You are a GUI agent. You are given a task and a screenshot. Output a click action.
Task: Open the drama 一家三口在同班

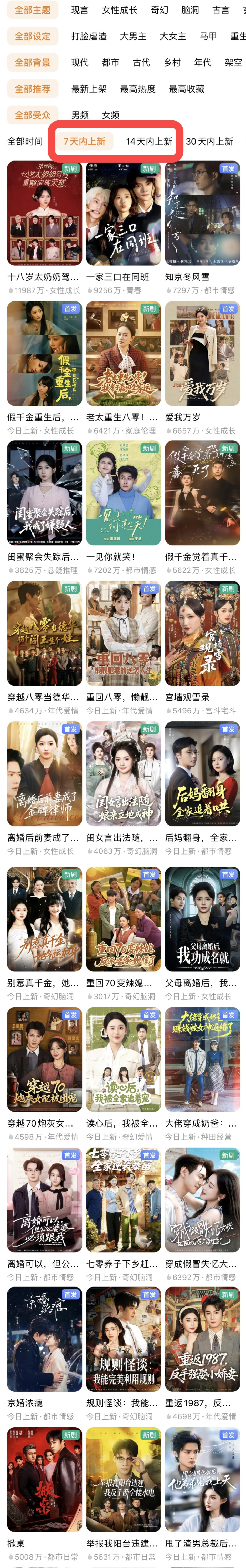123,213
